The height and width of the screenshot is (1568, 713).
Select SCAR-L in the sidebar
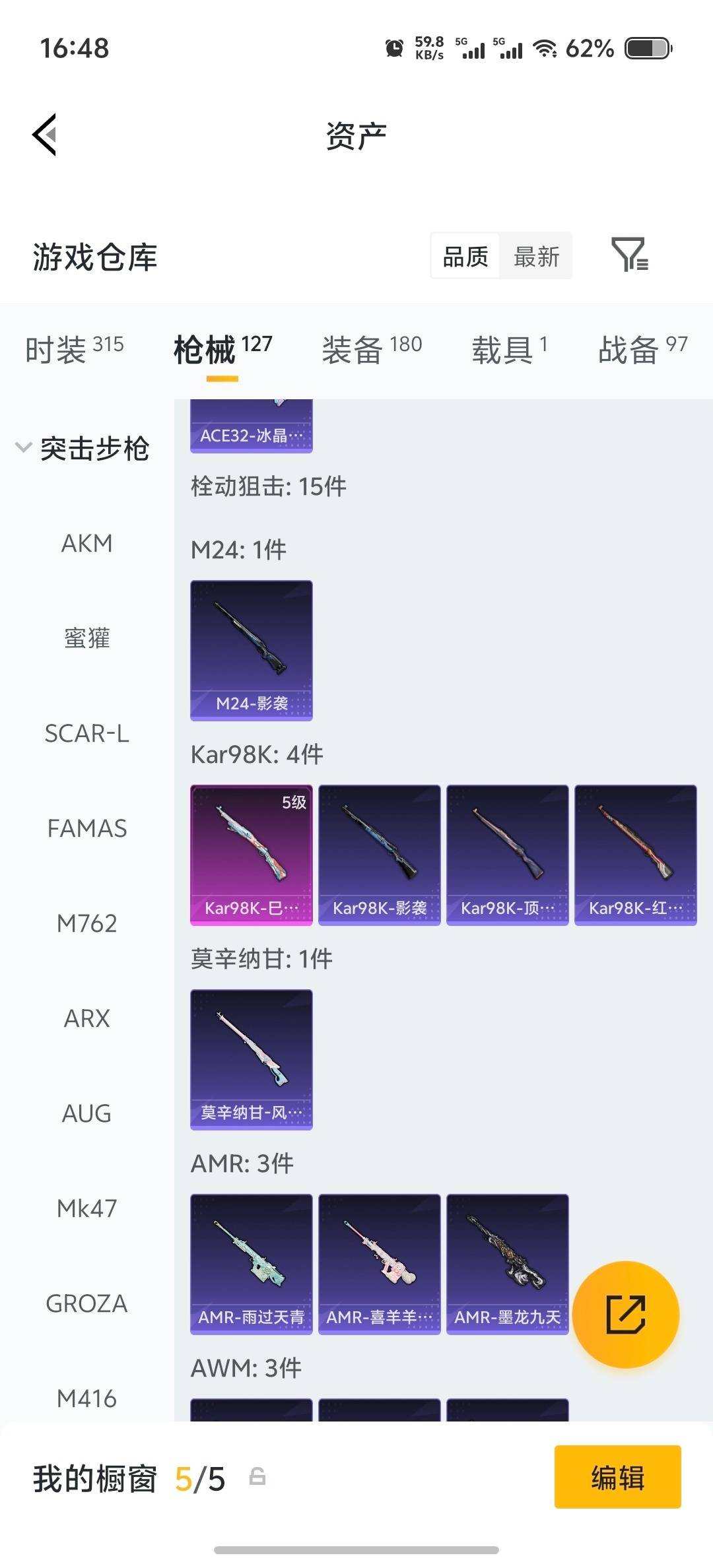(x=86, y=733)
